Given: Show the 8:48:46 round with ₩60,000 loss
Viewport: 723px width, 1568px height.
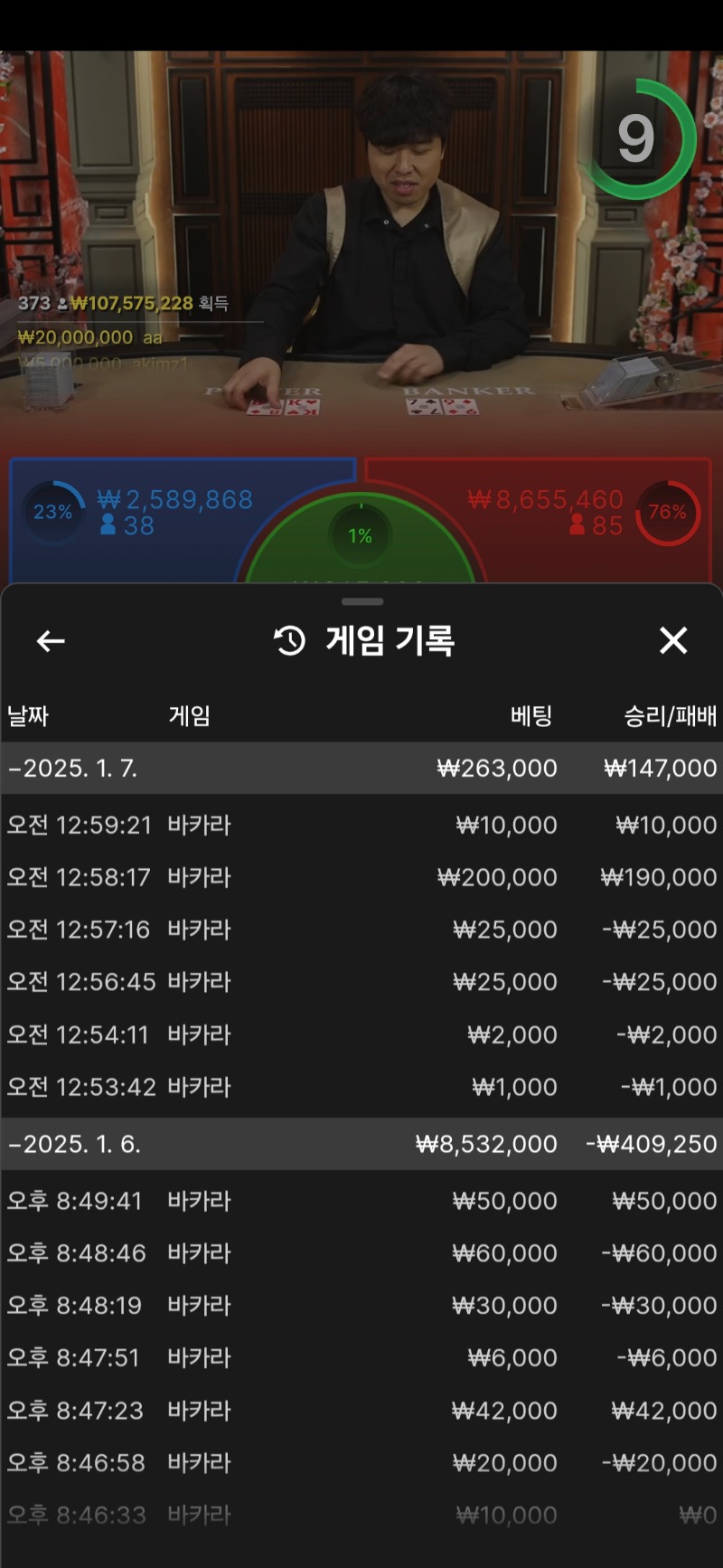Looking at the screenshot, I should 361,1253.
